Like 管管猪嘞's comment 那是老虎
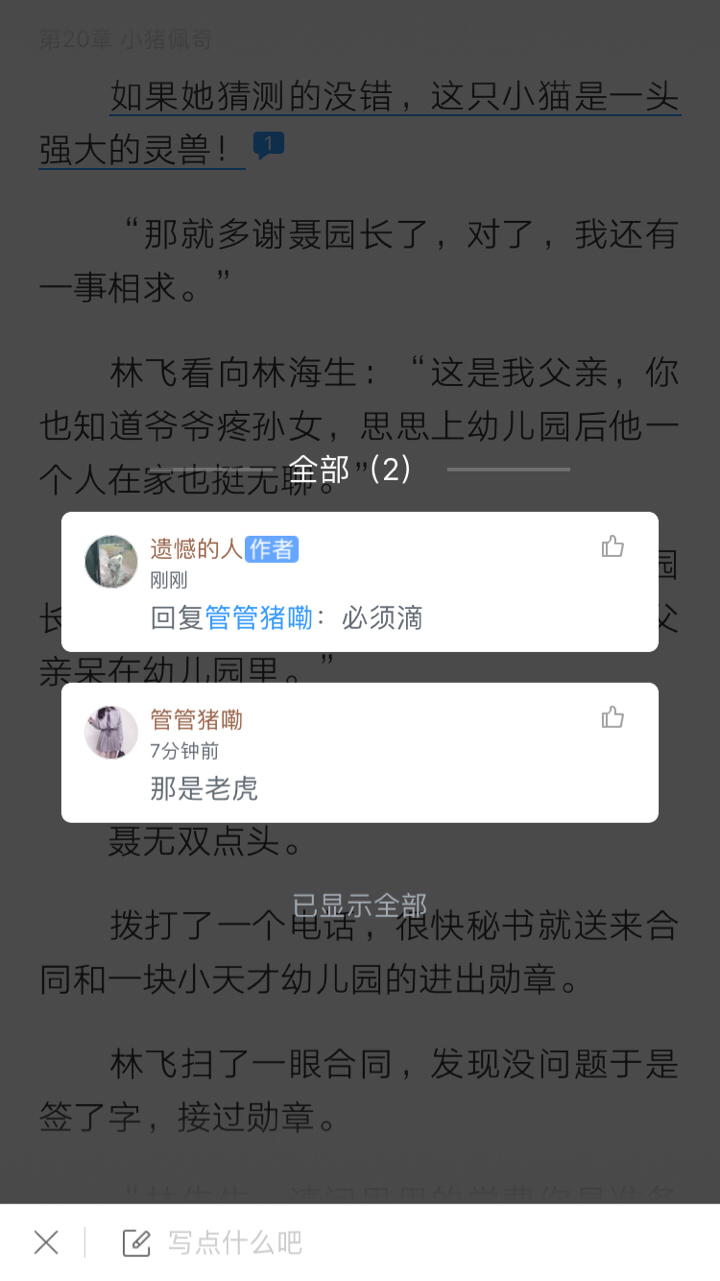The height and width of the screenshot is (1281, 720). (x=612, y=717)
